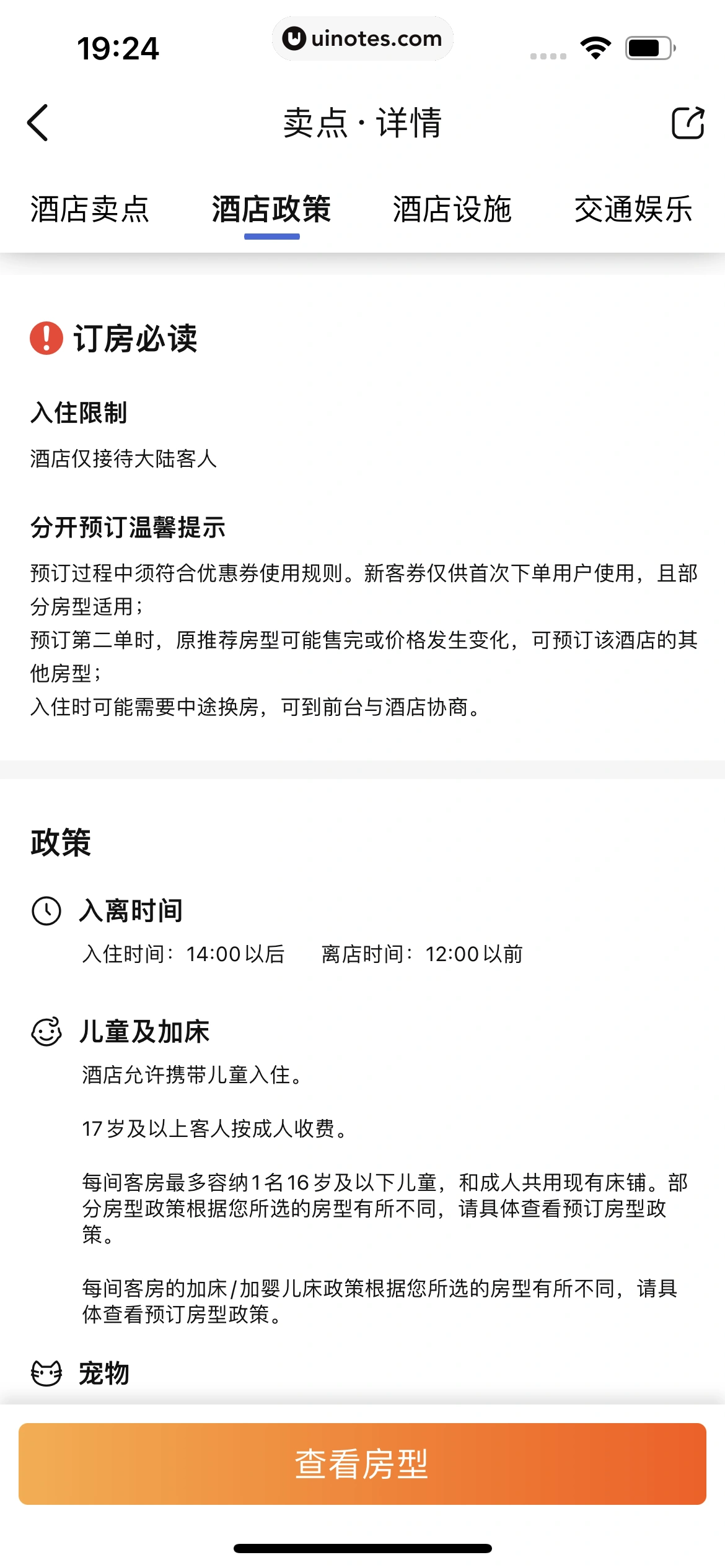Switch to the 酒店卖点 tab
725x1568 pixels.
tap(90, 209)
